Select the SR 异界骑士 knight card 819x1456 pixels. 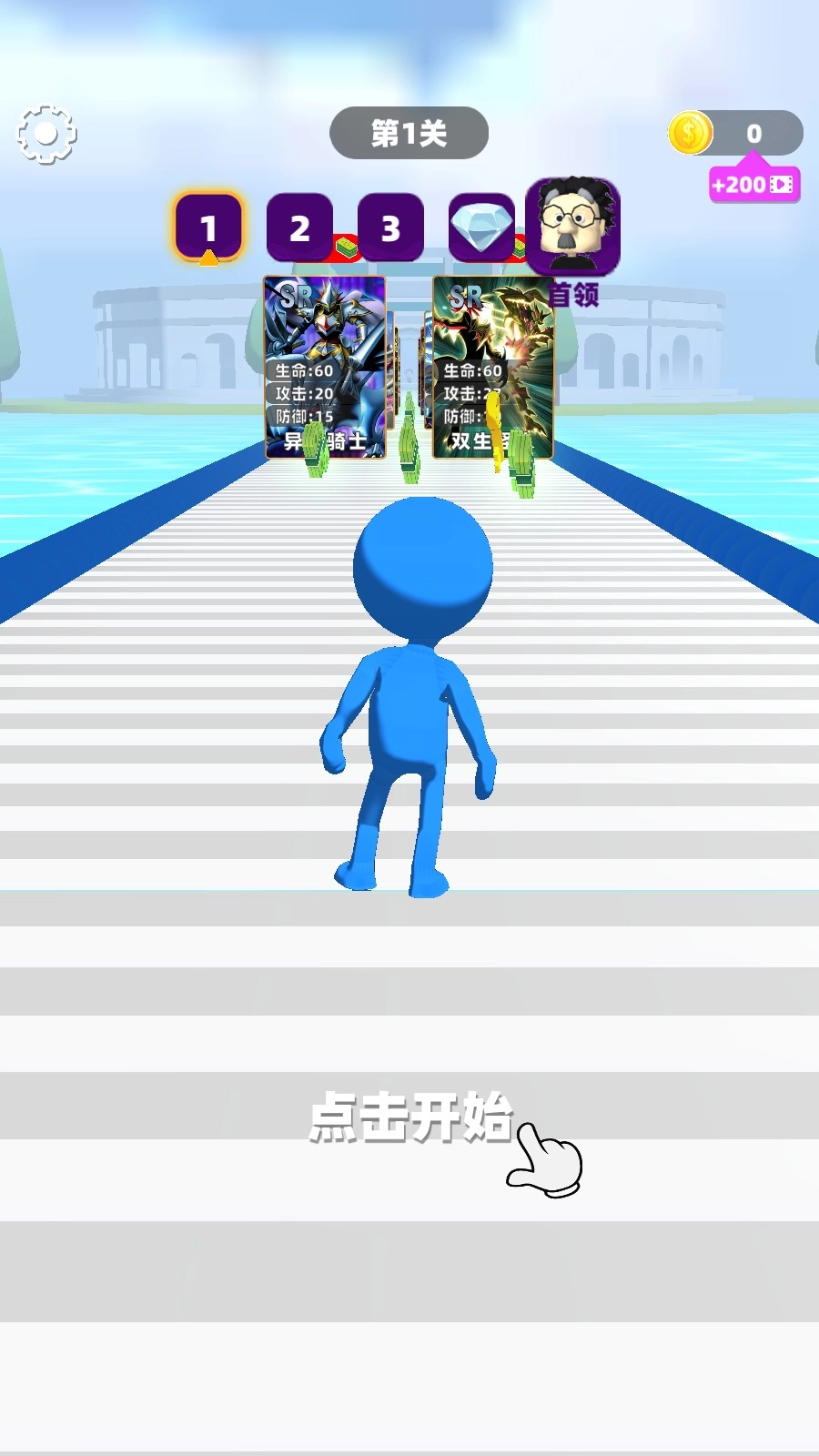(323, 364)
